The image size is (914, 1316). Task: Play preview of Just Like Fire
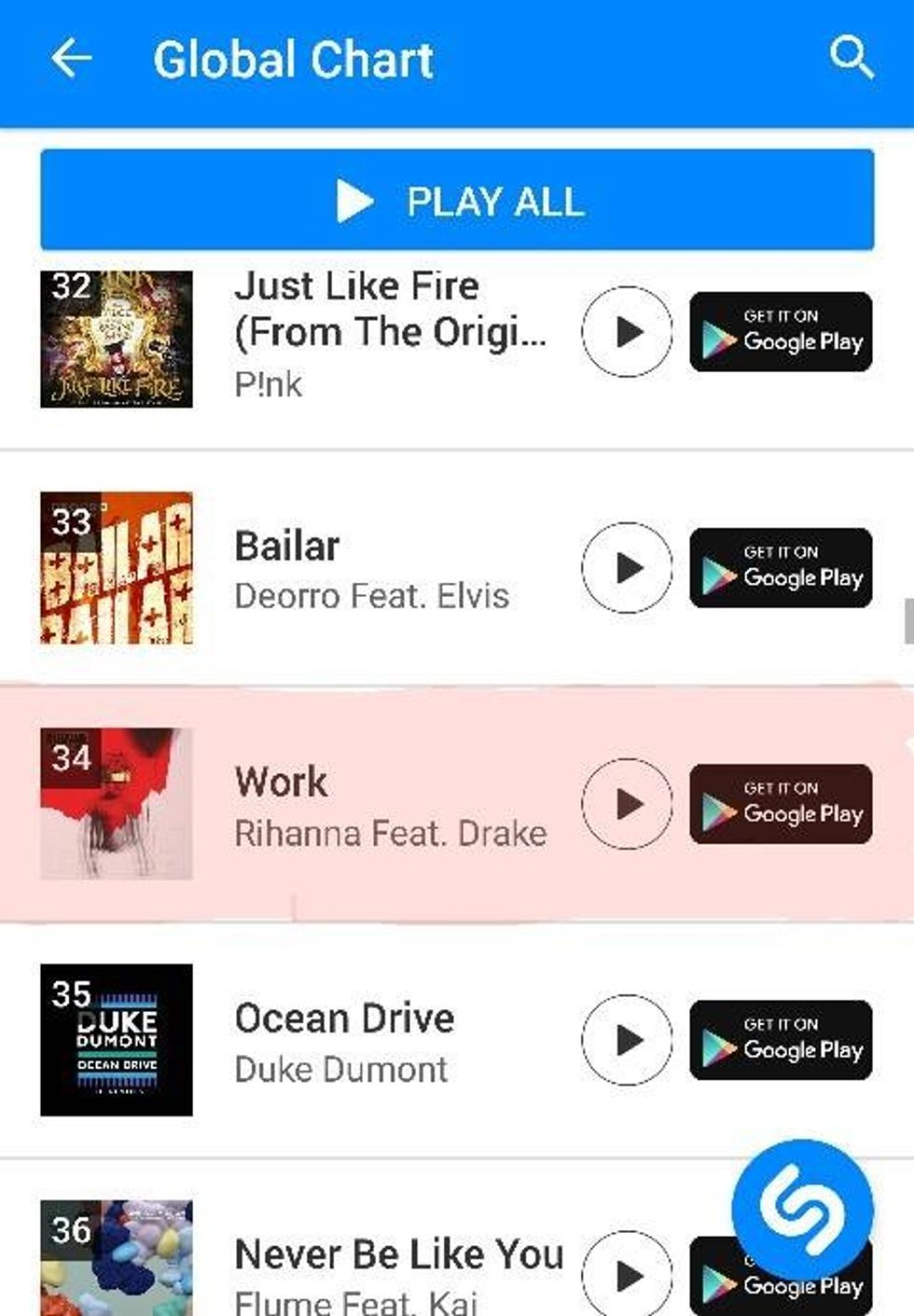(627, 332)
